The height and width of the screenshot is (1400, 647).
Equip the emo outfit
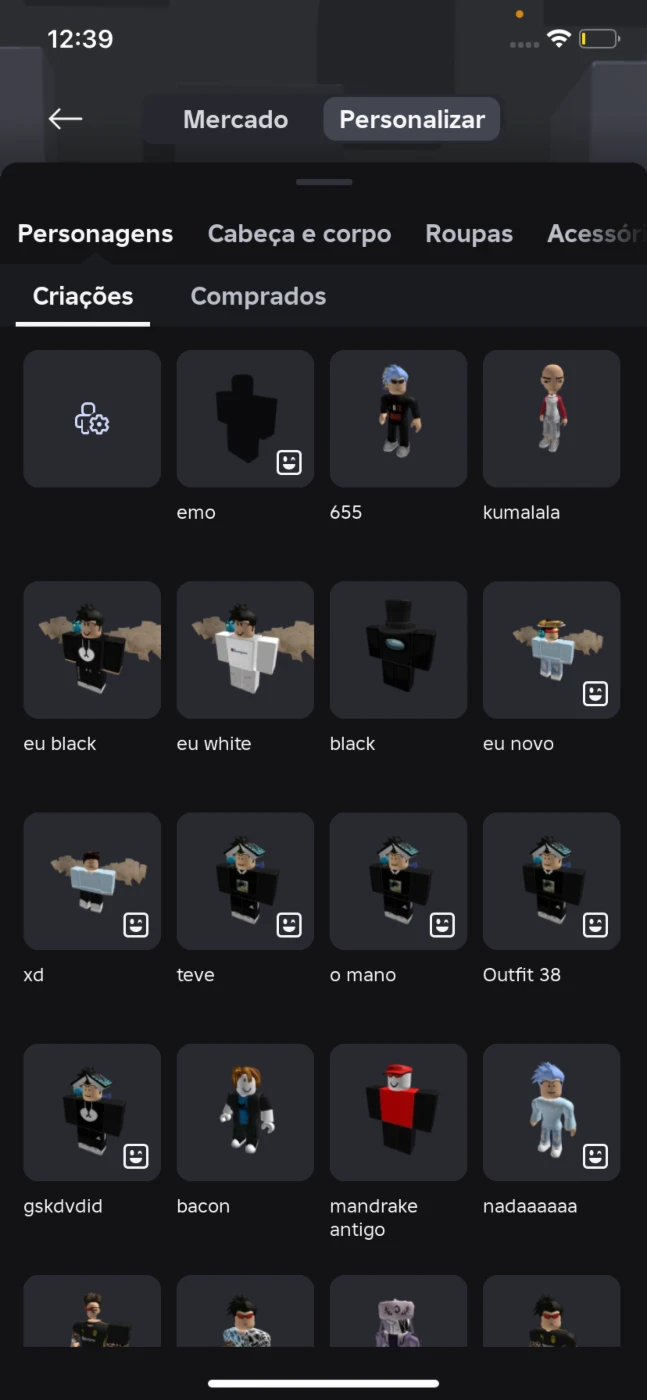point(245,418)
